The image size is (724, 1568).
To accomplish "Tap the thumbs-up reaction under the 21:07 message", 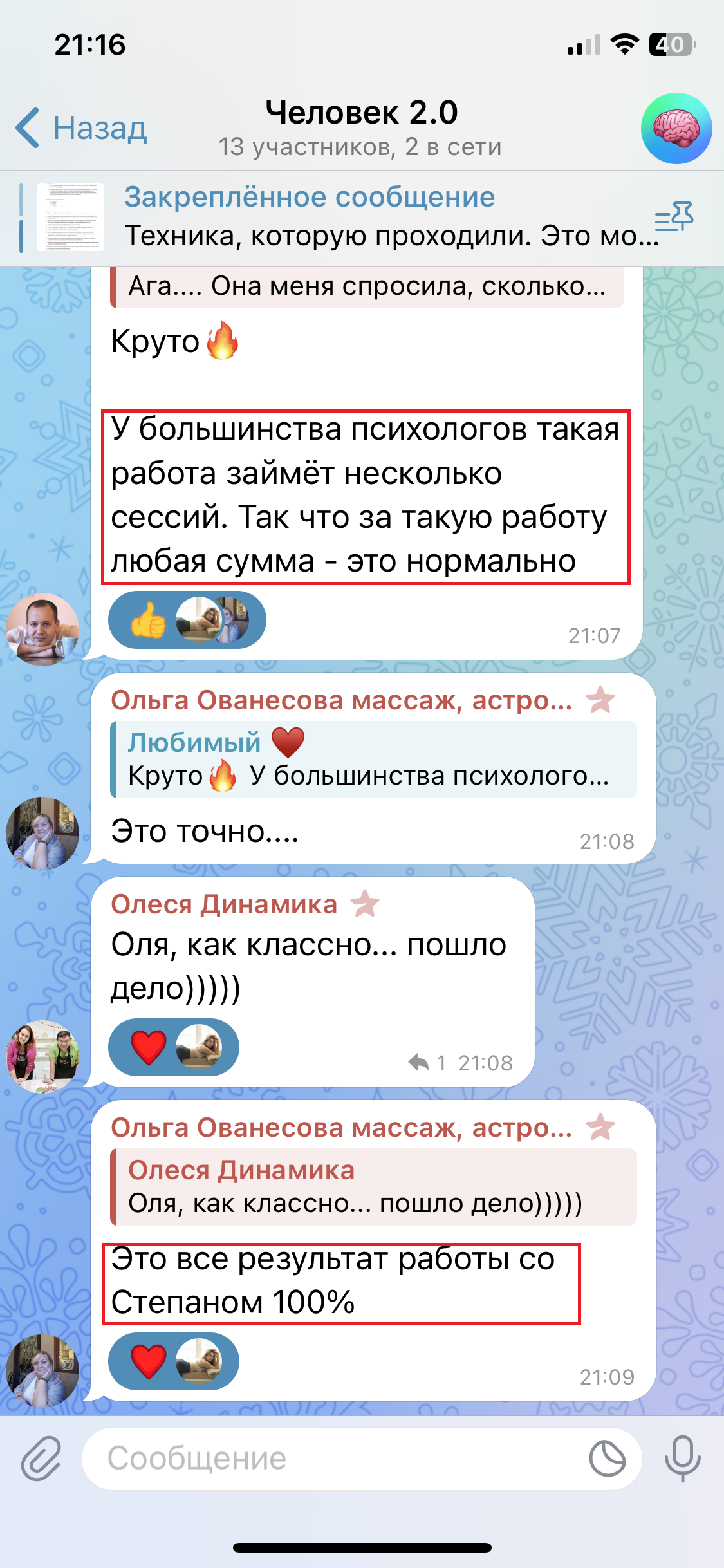I will coord(148,620).
